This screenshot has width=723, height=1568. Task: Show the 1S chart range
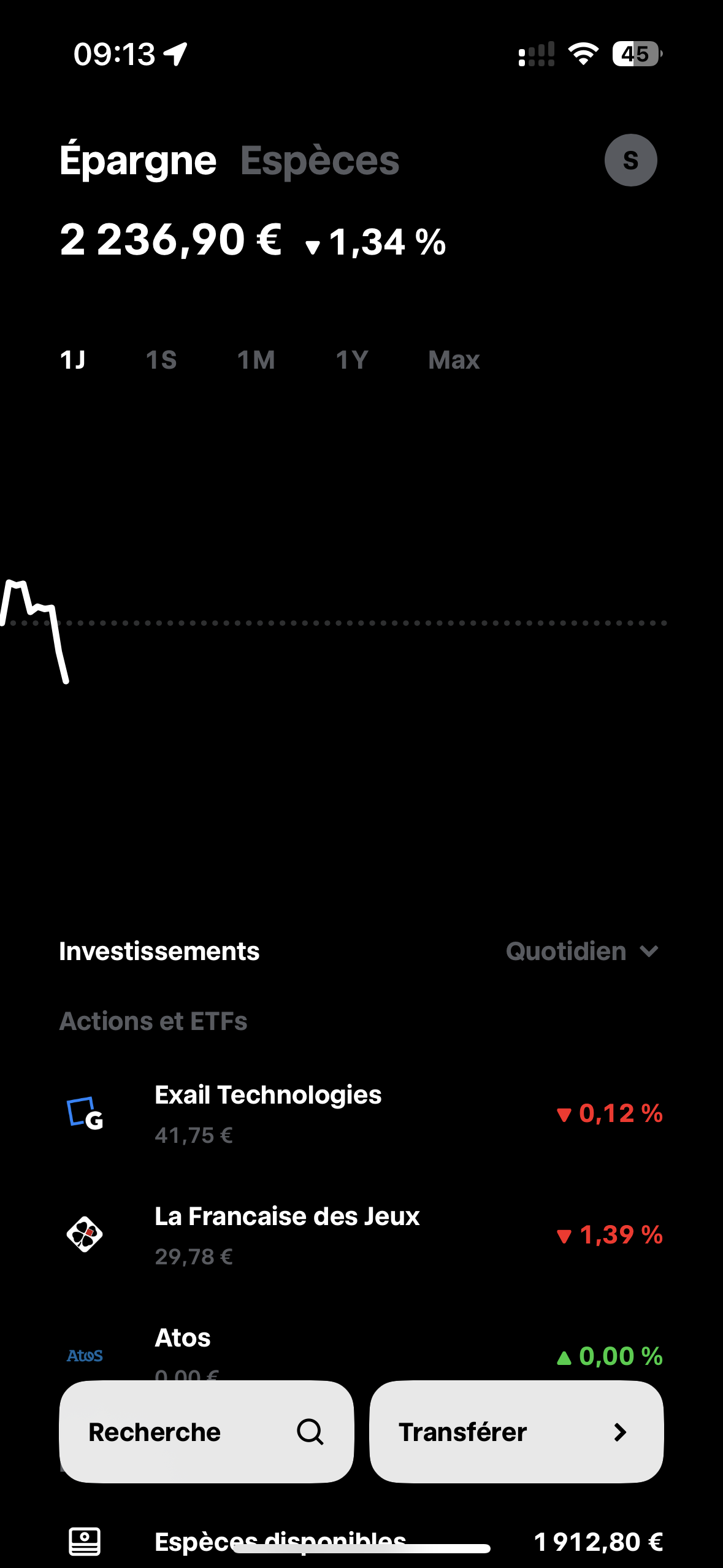(x=161, y=360)
